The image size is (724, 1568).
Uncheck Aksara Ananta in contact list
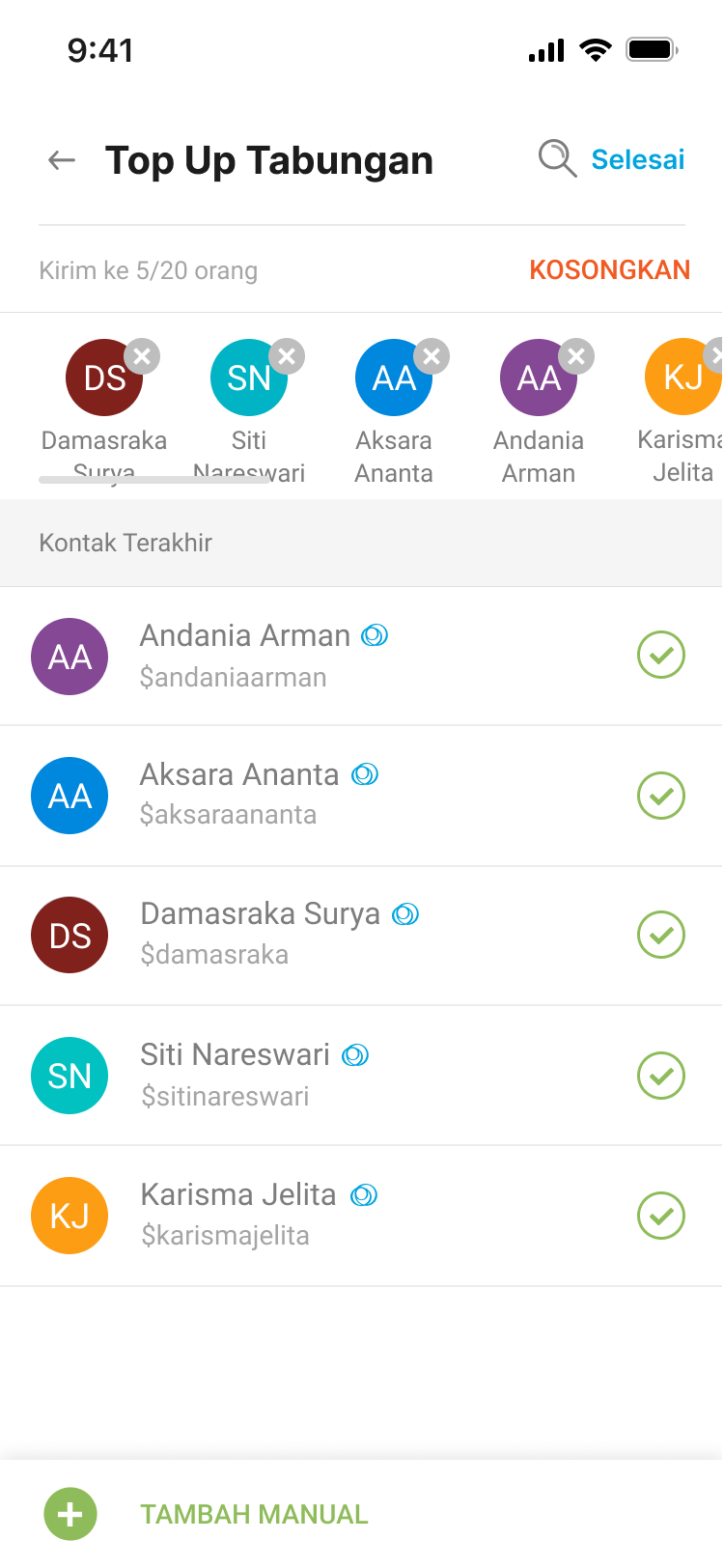tap(661, 796)
